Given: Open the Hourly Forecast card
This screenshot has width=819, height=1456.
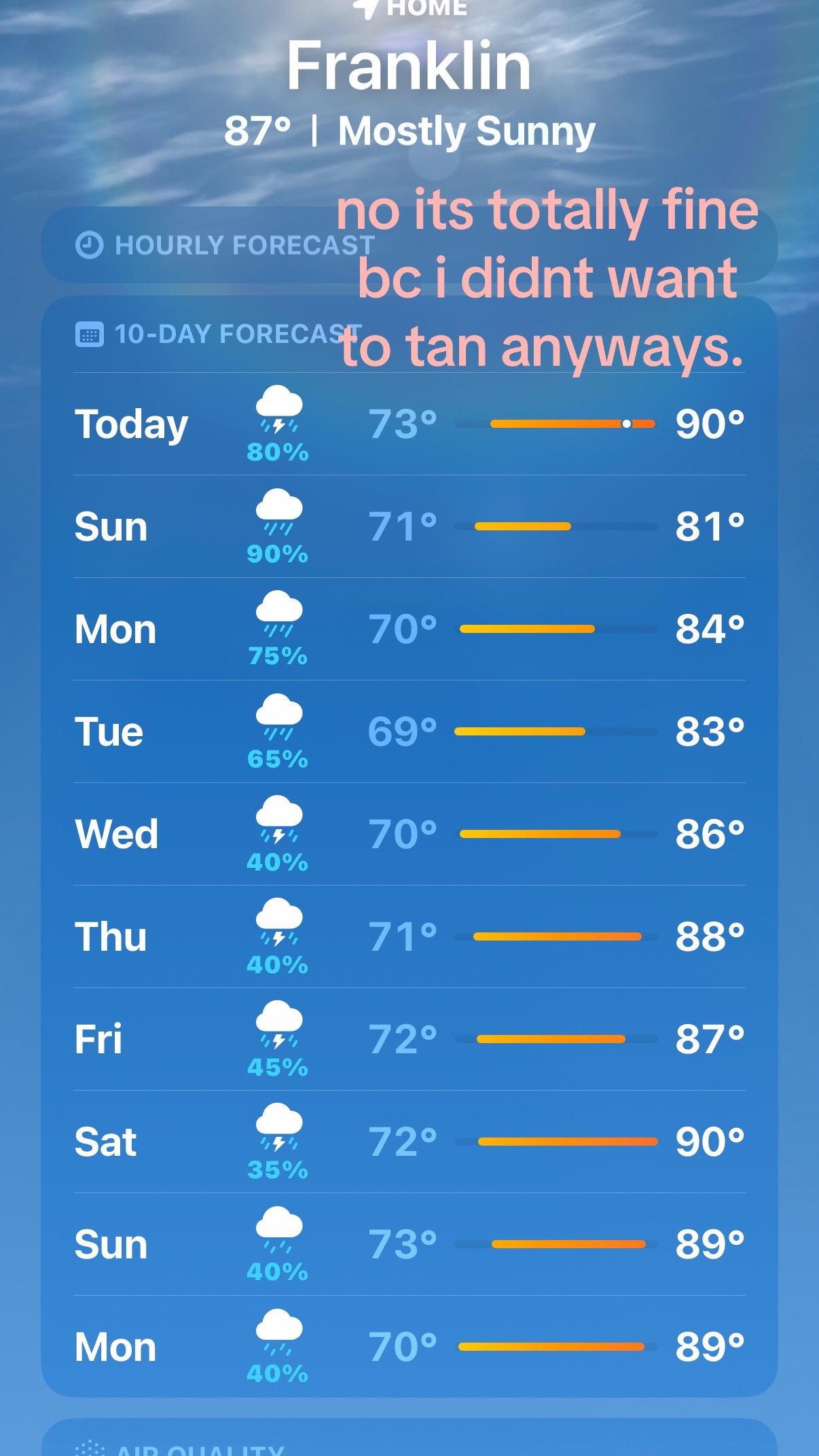Looking at the screenshot, I should 409,245.
